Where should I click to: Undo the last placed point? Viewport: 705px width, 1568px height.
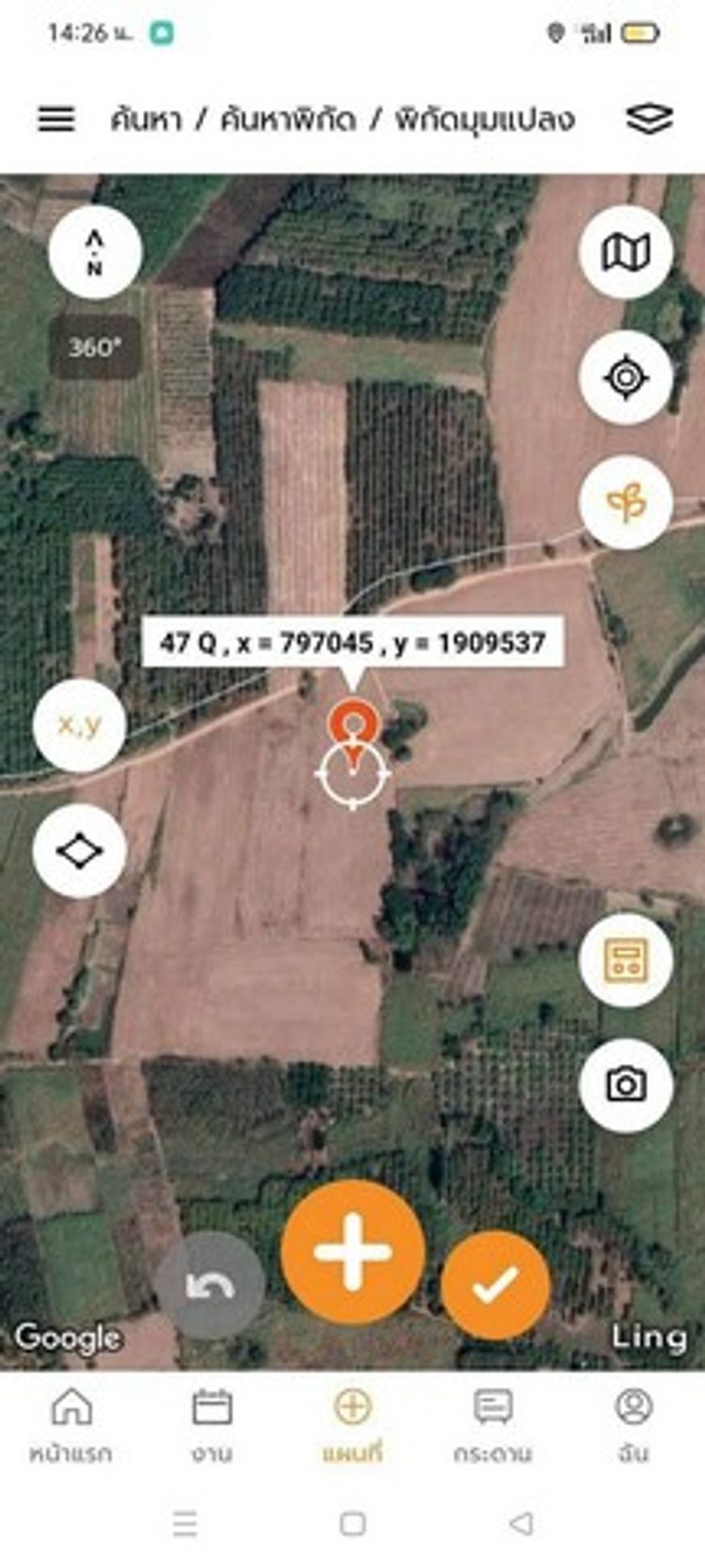point(210,1286)
